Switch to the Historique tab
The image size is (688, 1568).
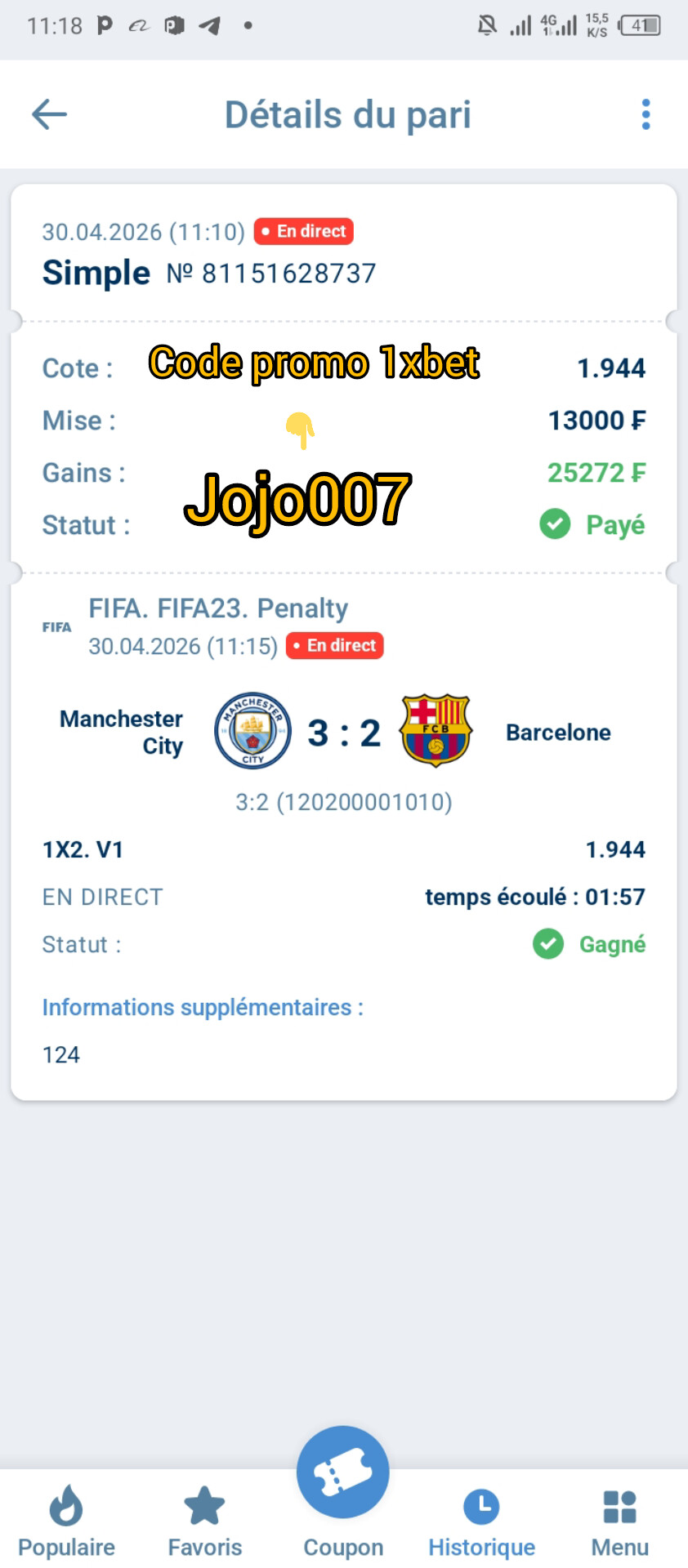[x=481, y=1521]
